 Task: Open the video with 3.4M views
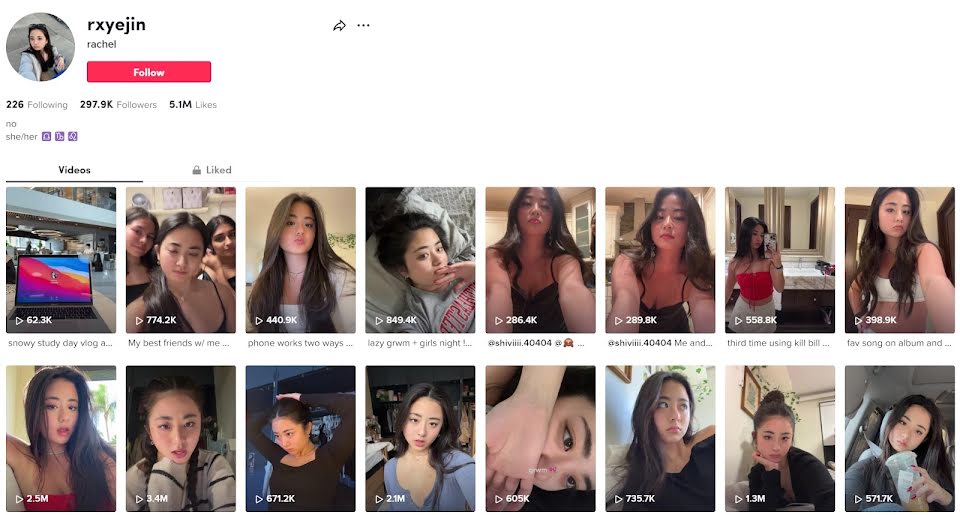181,438
